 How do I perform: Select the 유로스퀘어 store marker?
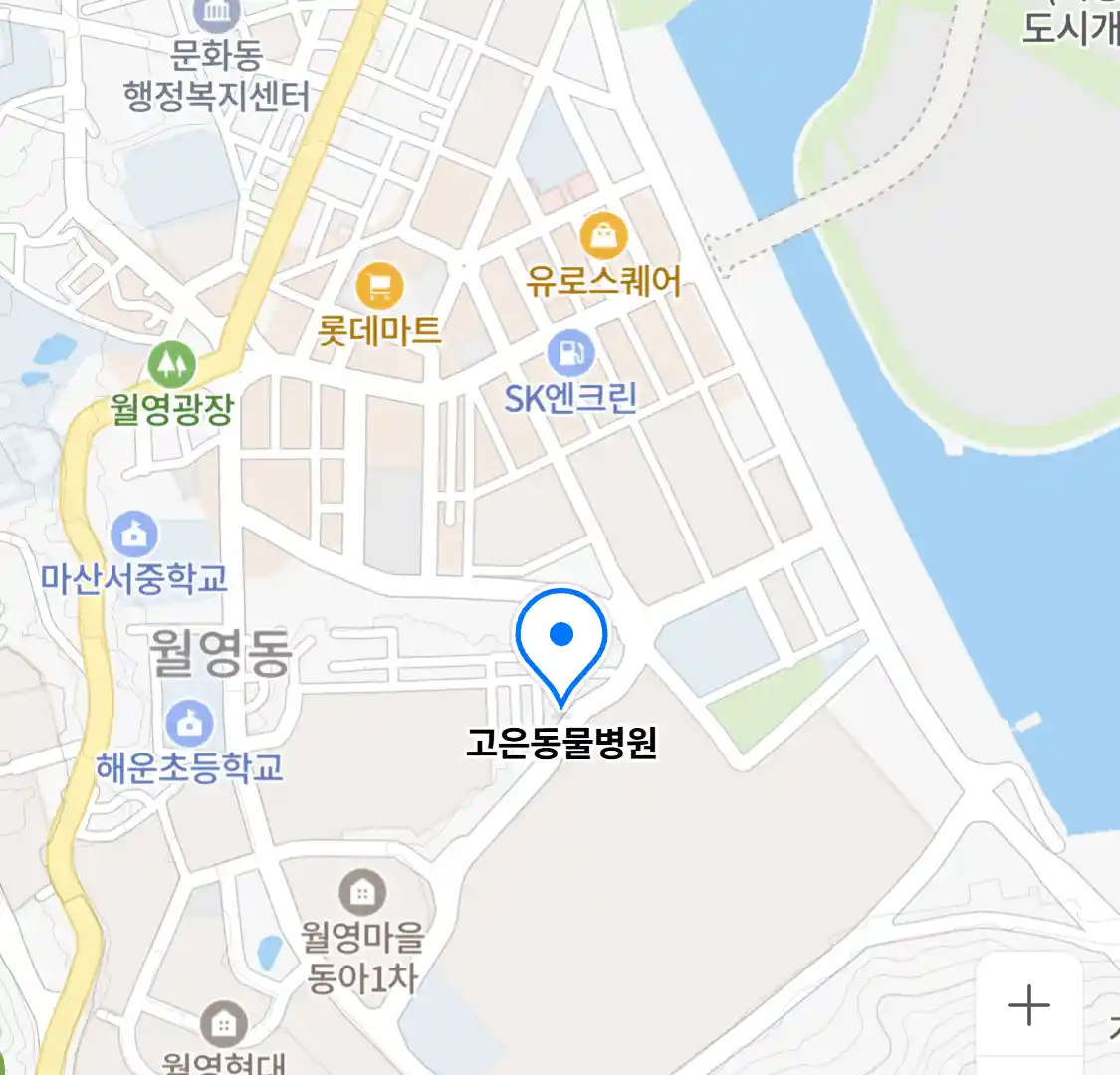coord(603,237)
